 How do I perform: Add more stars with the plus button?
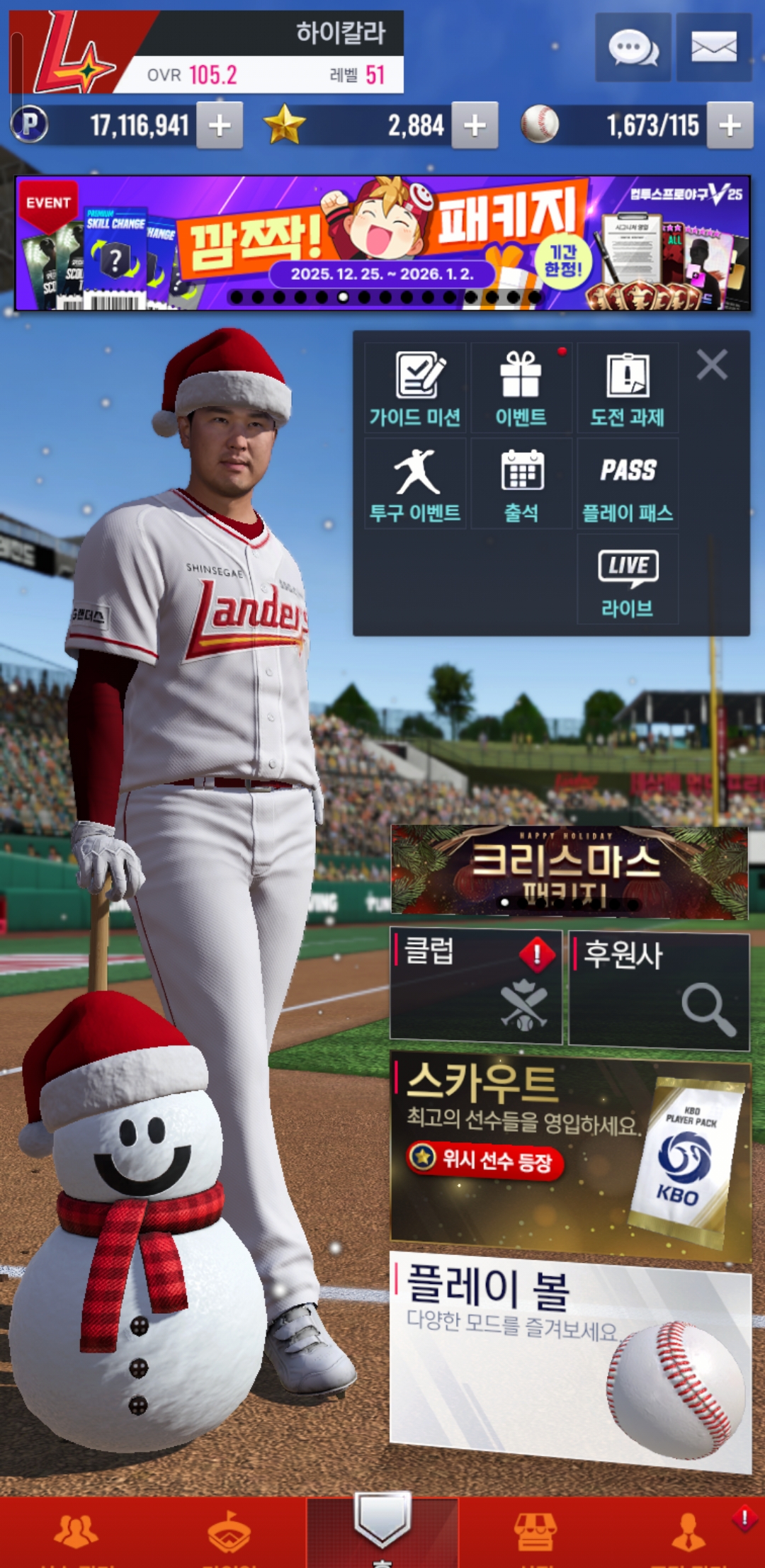475,125
